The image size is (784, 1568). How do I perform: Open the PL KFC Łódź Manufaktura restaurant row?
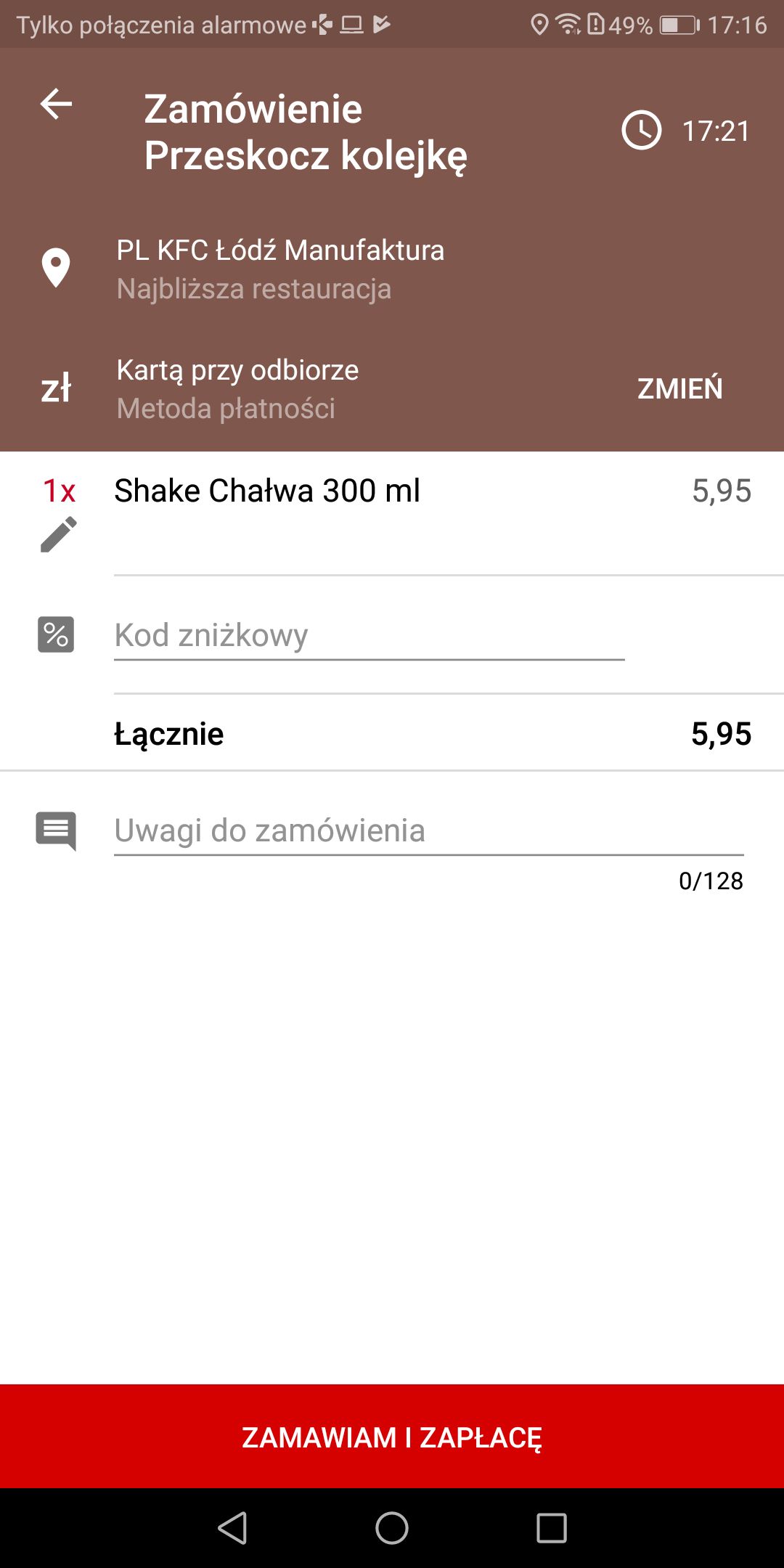pyautogui.click(x=392, y=269)
